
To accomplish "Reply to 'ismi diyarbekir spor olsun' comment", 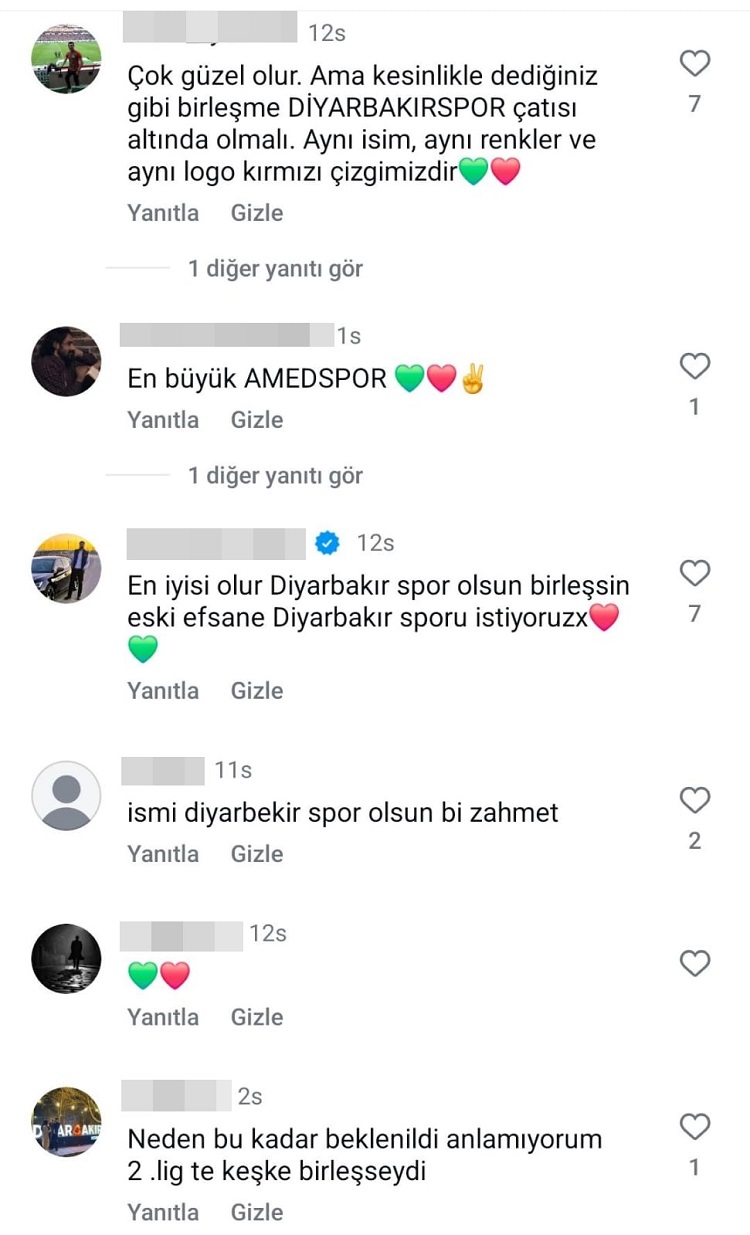I will [163, 854].
